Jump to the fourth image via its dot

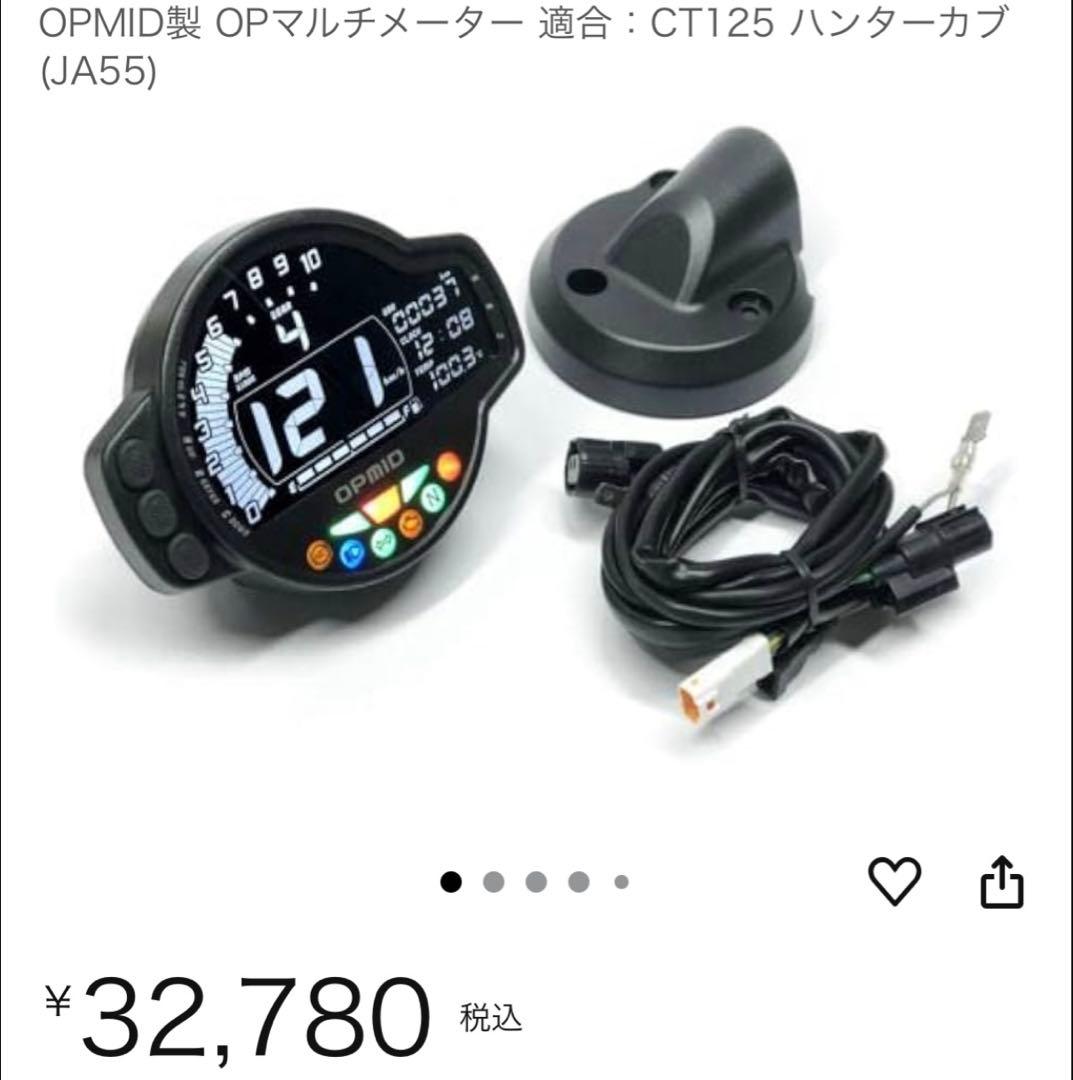pyautogui.click(x=577, y=882)
